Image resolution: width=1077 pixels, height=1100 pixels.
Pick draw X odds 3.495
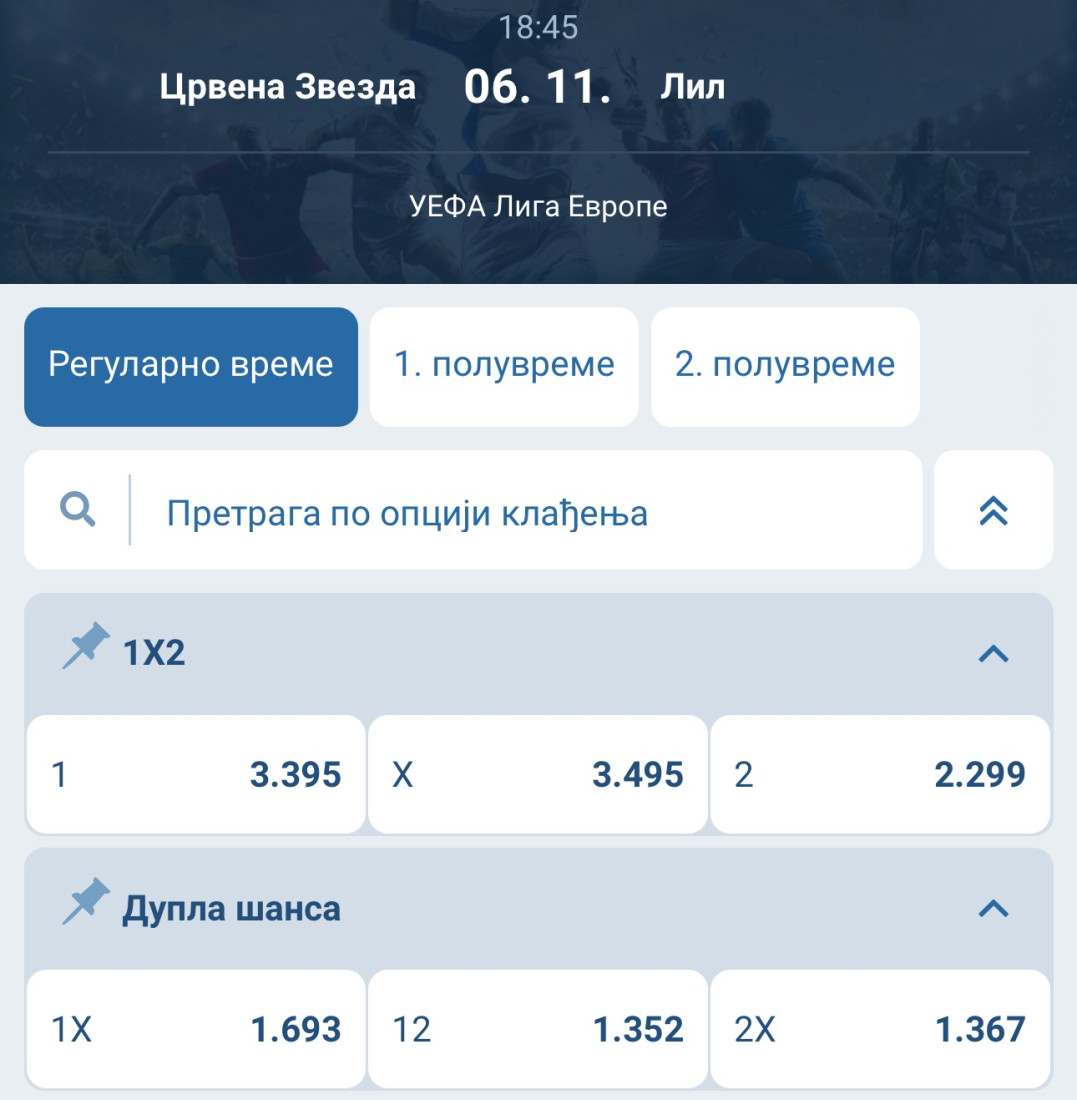click(538, 775)
